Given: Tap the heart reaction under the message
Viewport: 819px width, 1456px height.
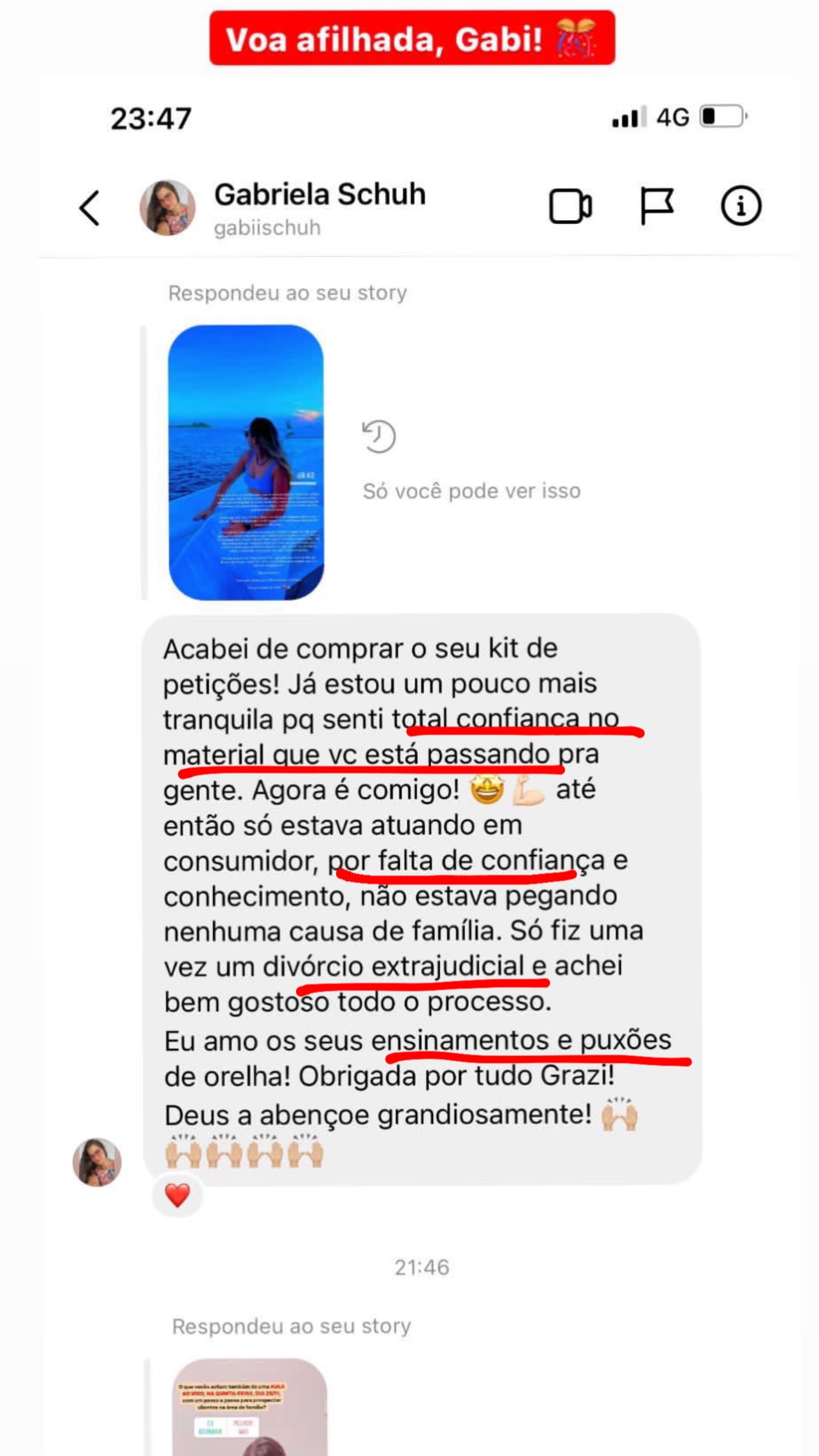Looking at the screenshot, I should [x=177, y=1195].
